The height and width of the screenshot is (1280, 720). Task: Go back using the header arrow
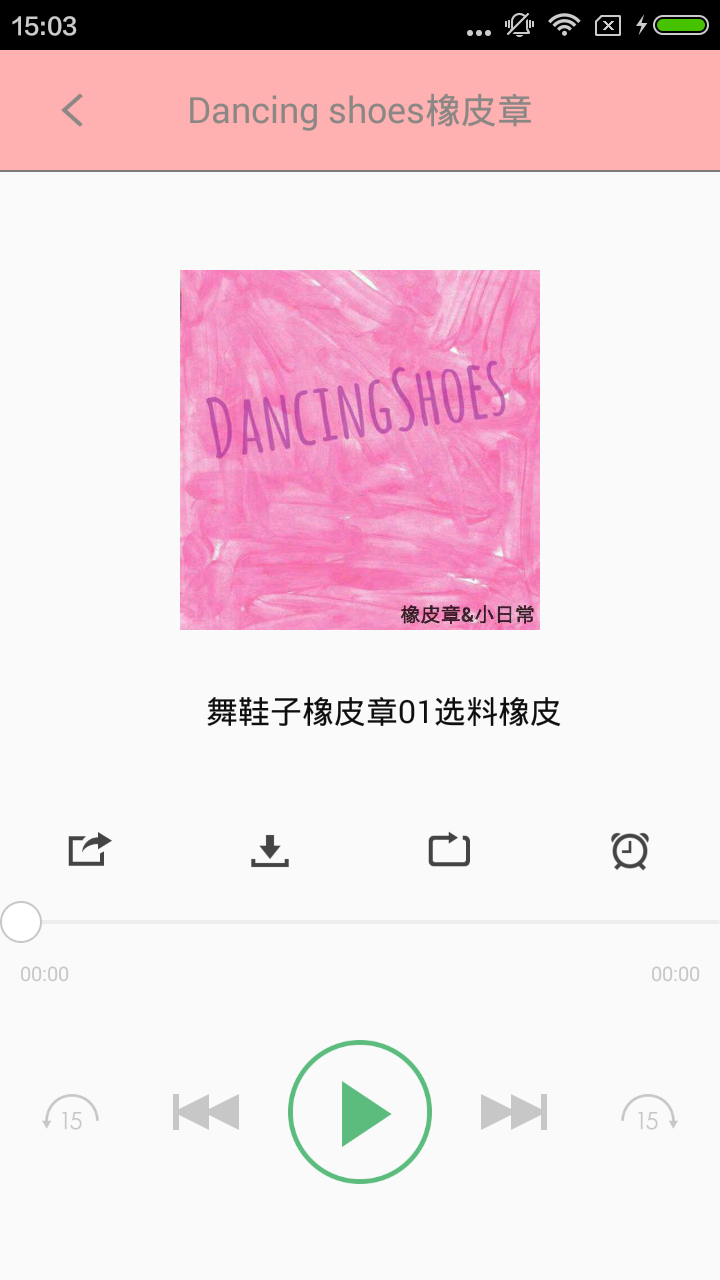click(x=72, y=110)
